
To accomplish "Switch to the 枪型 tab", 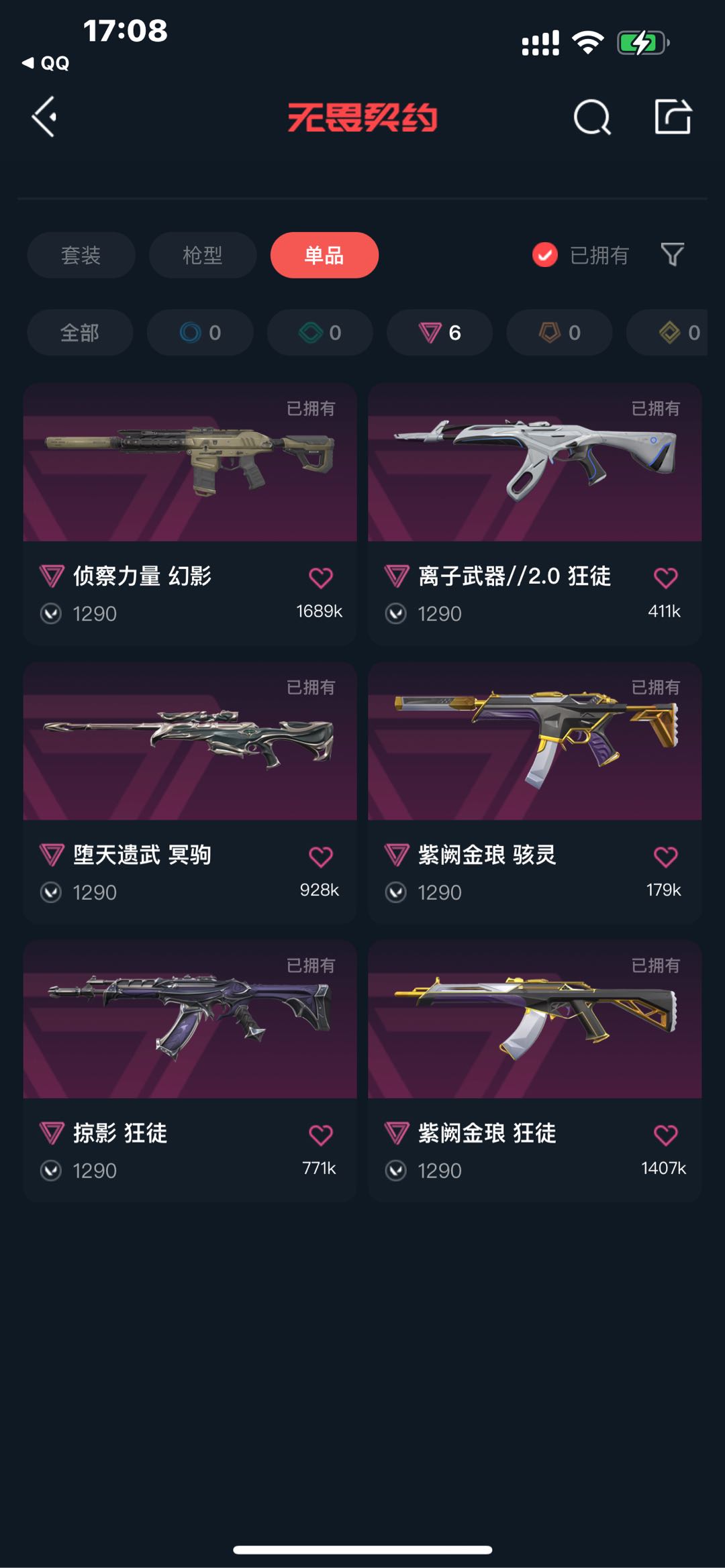I will [202, 255].
